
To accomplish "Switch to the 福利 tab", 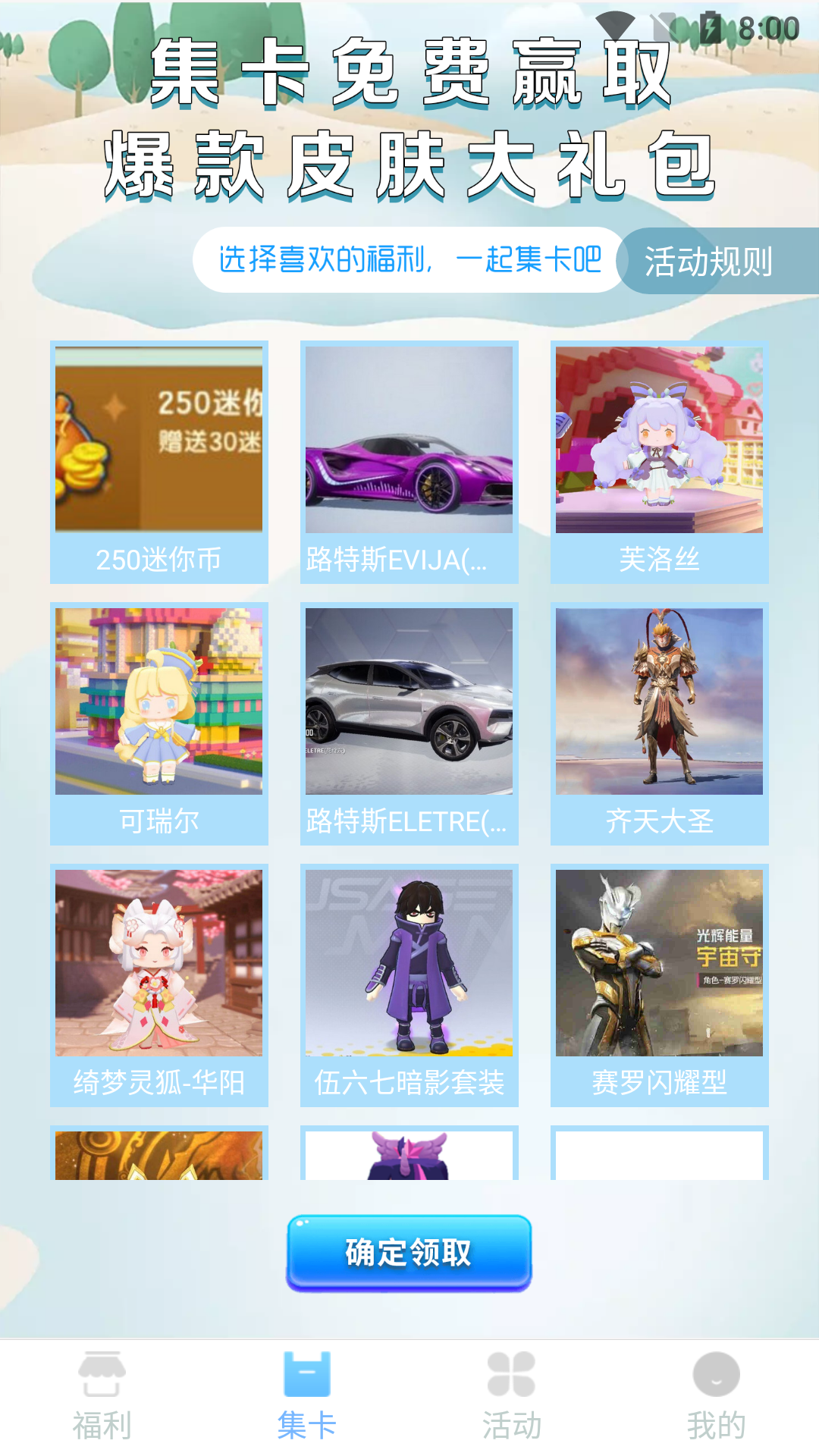I will [102, 1397].
